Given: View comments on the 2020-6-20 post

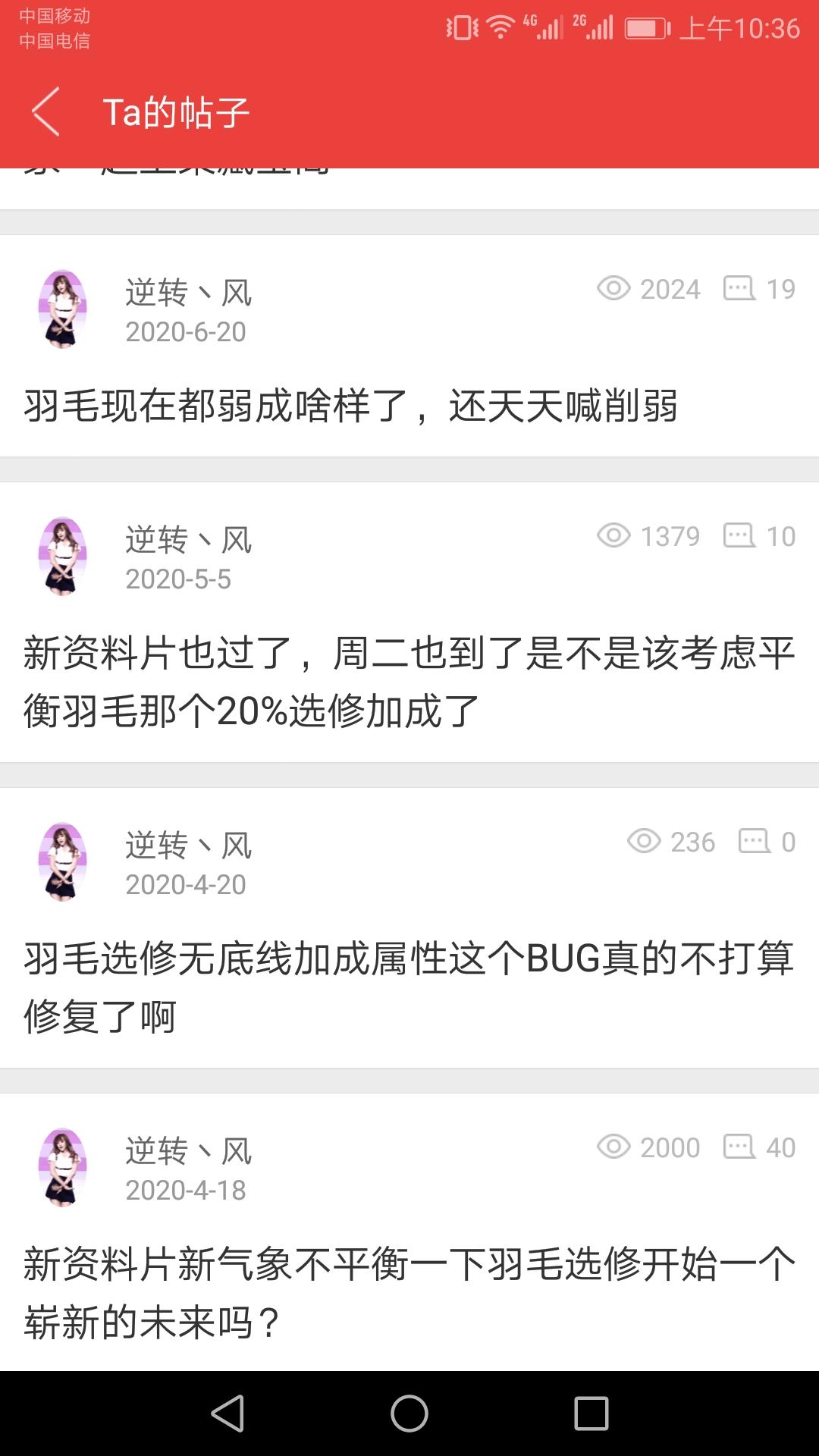Looking at the screenshot, I should pyautogui.click(x=758, y=289).
